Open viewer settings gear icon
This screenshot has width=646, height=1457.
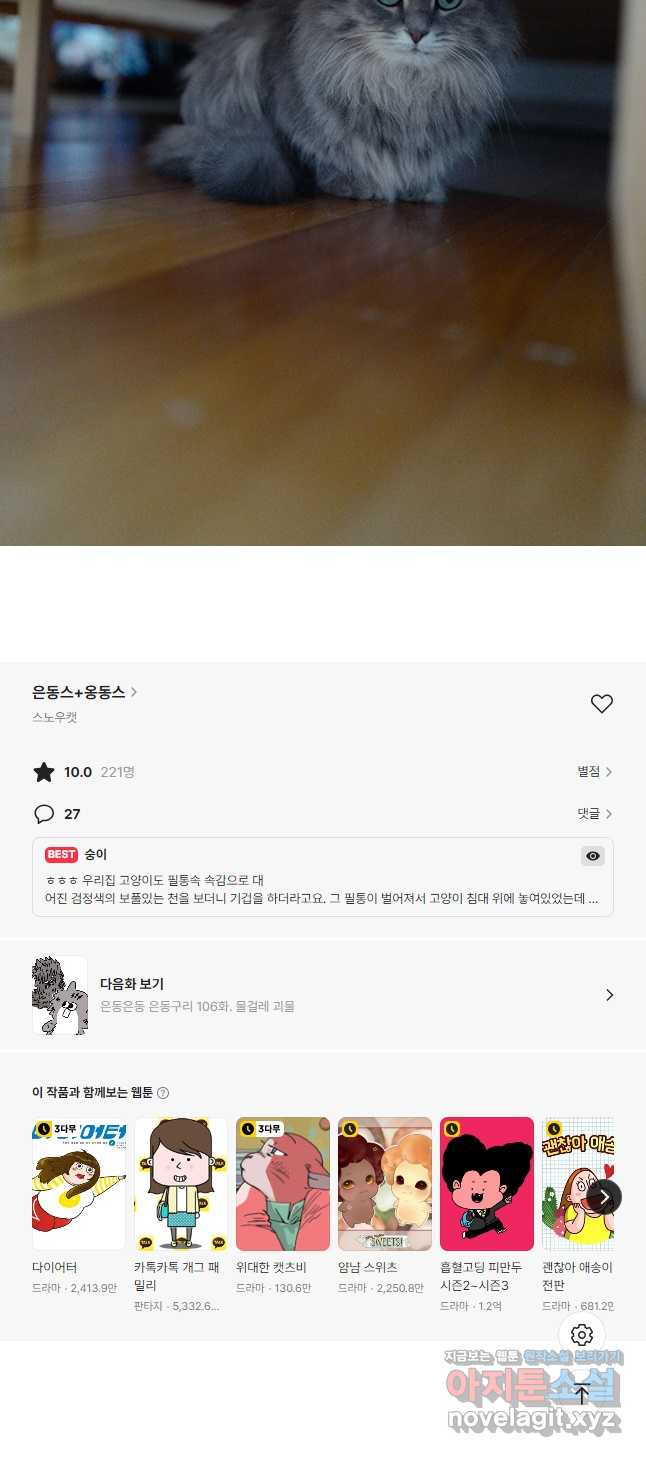(x=582, y=1335)
